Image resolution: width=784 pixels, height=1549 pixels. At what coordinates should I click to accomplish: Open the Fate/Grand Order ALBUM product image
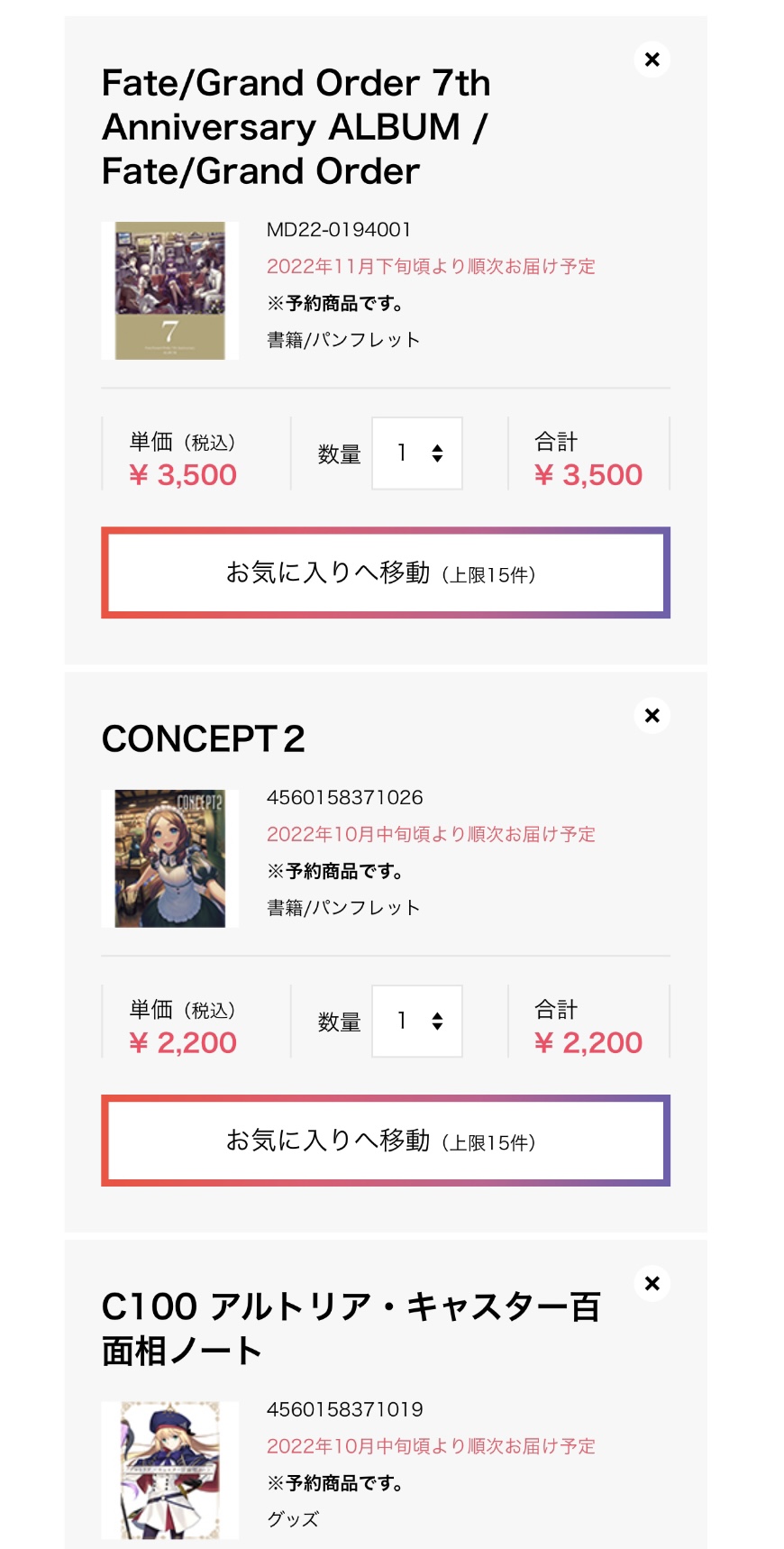pos(169,290)
